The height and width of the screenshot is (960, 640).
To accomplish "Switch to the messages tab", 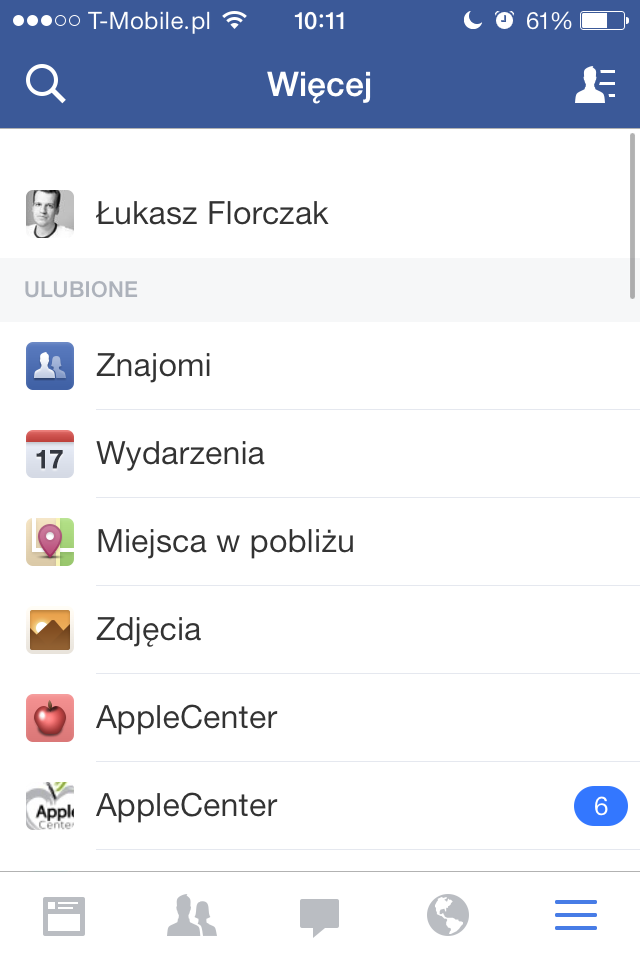I will (x=320, y=916).
